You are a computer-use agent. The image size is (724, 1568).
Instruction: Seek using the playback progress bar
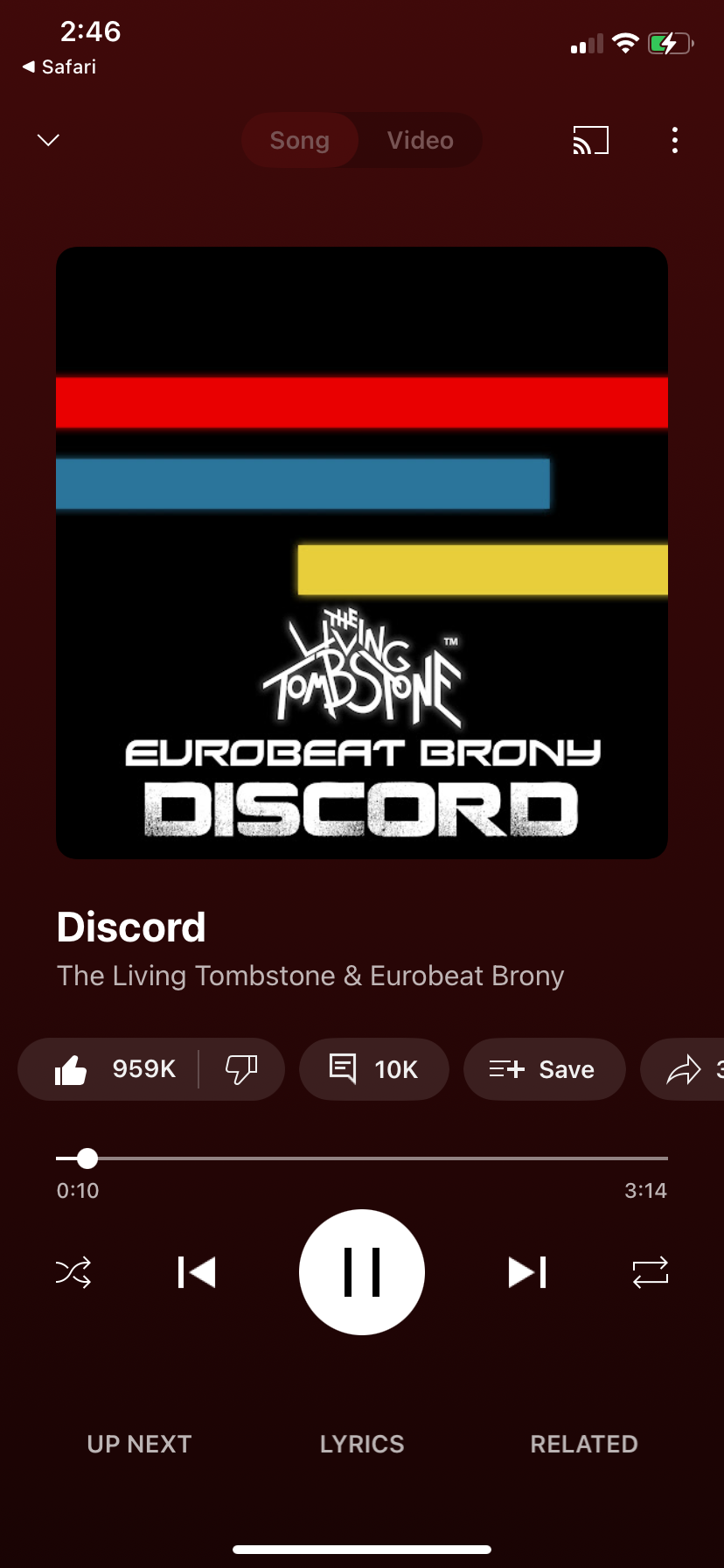click(x=362, y=1158)
